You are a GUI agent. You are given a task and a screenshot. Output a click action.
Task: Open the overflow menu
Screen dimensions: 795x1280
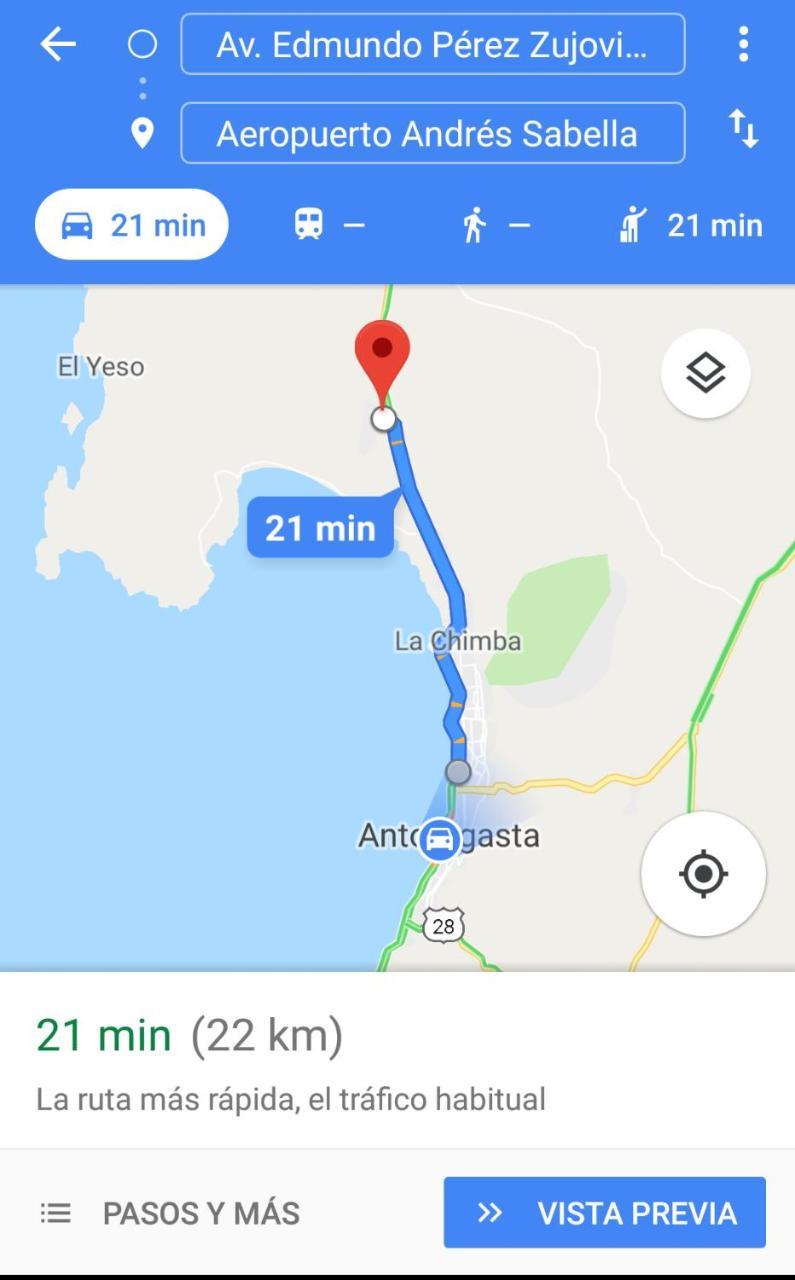pos(742,44)
